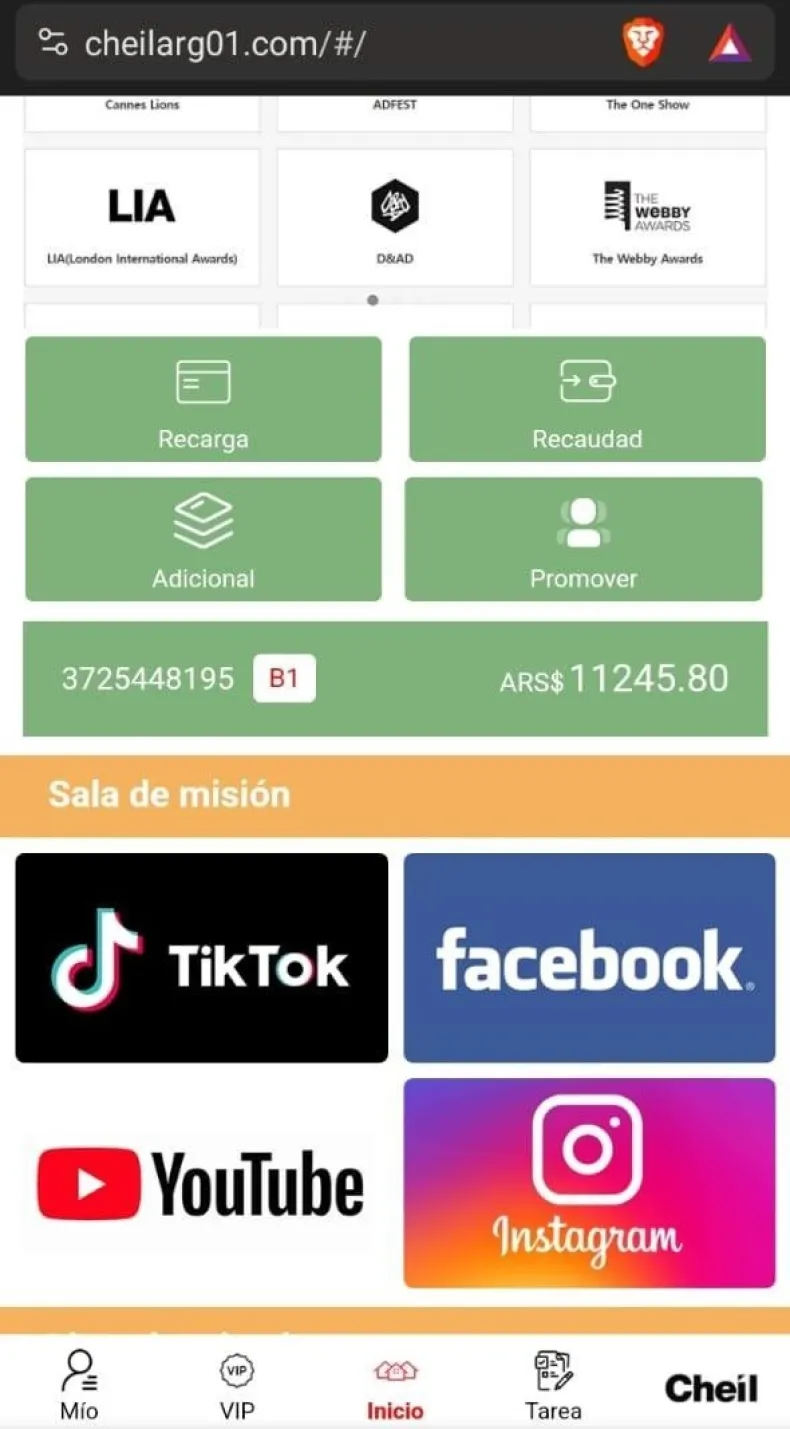Choose the YouTube mission tile

[201, 1185]
